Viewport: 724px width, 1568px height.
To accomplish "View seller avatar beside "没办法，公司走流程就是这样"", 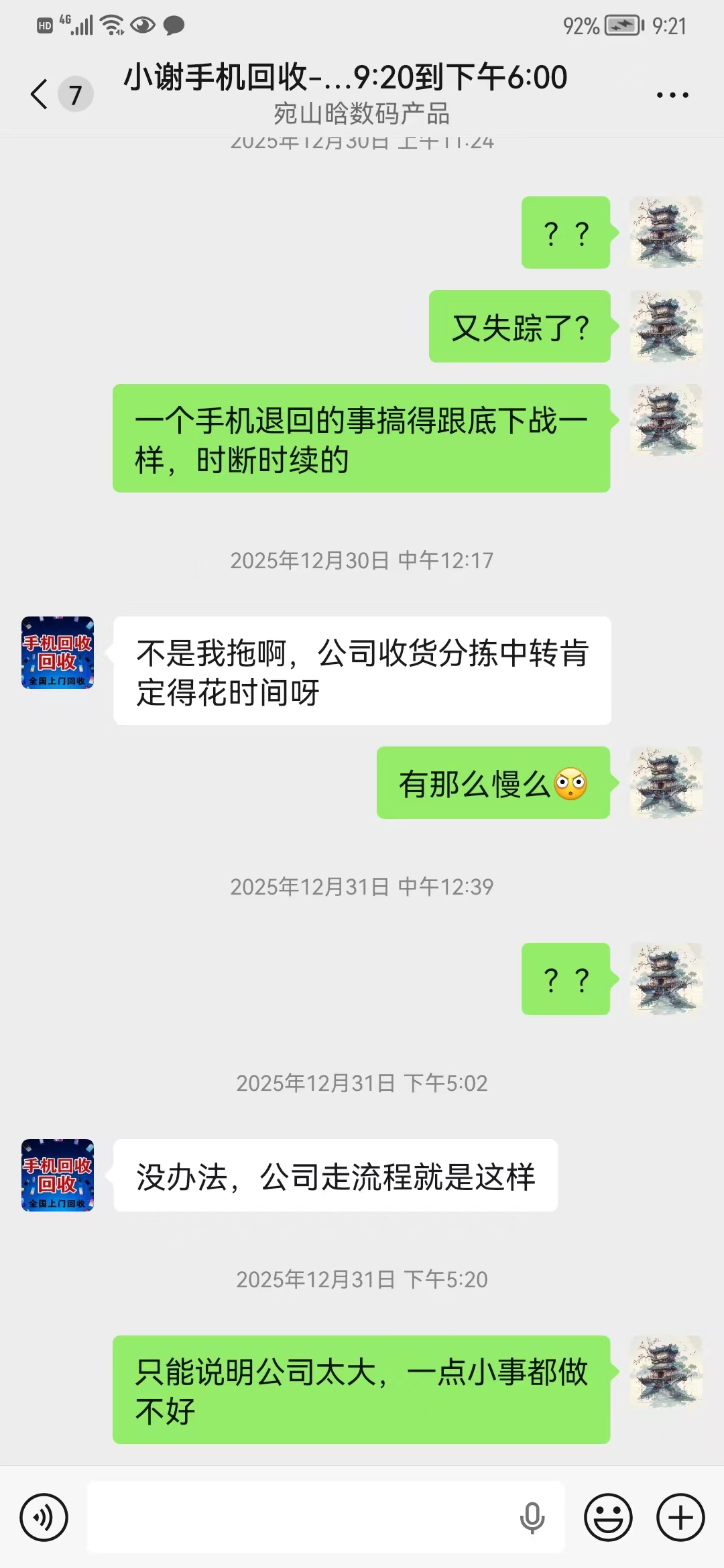I will (x=58, y=1175).
